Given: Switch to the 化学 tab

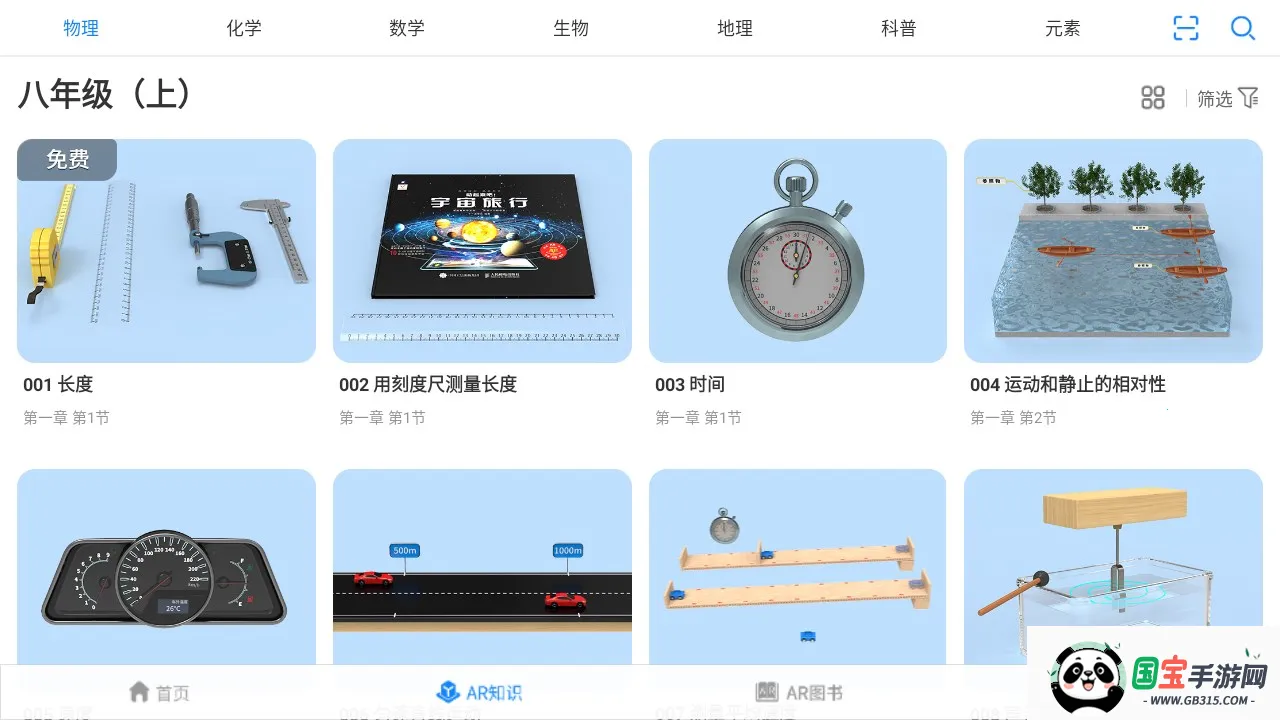Looking at the screenshot, I should pyautogui.click(x=243, y=28).
